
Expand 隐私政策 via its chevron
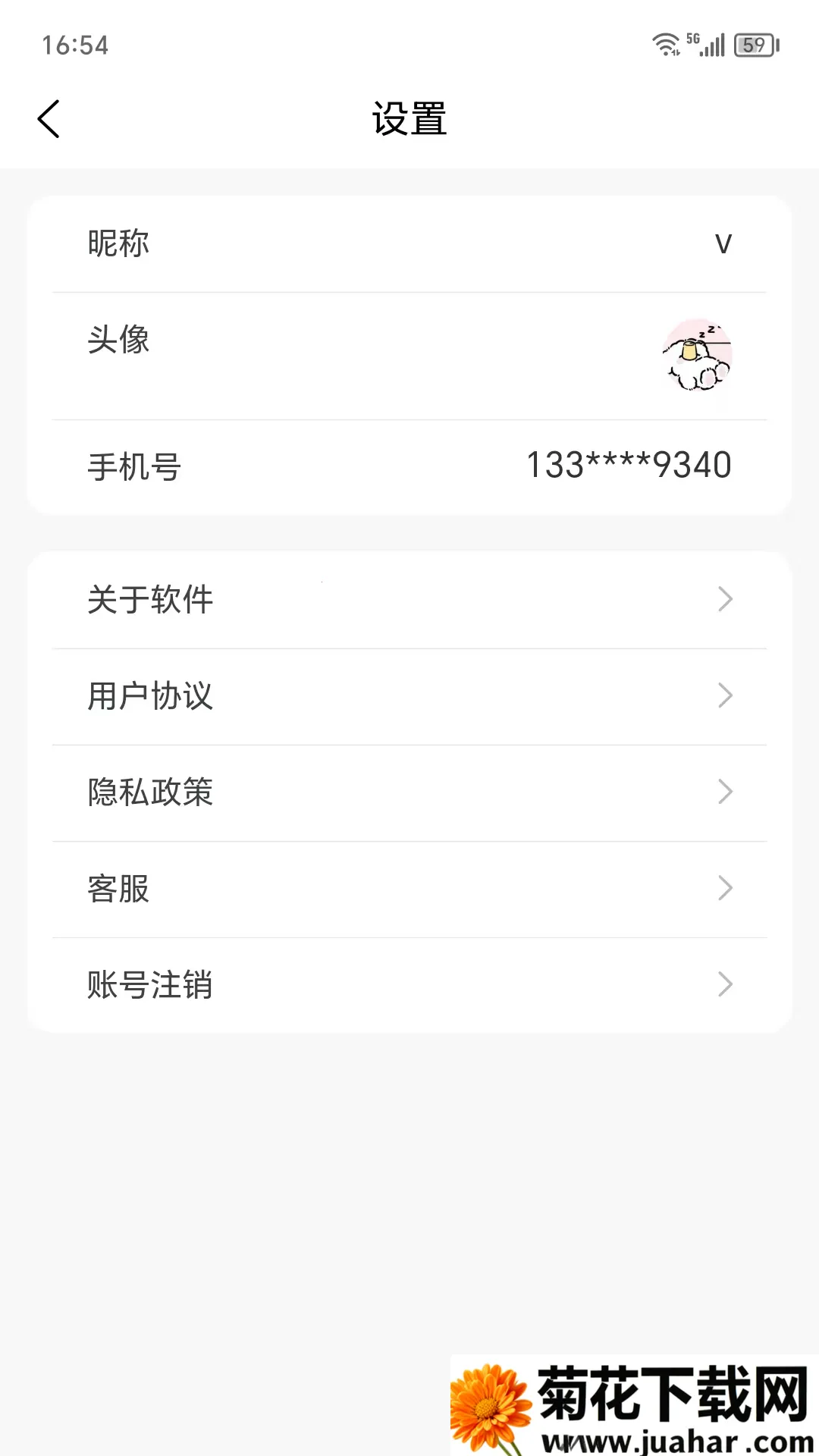tap(725, 792)
